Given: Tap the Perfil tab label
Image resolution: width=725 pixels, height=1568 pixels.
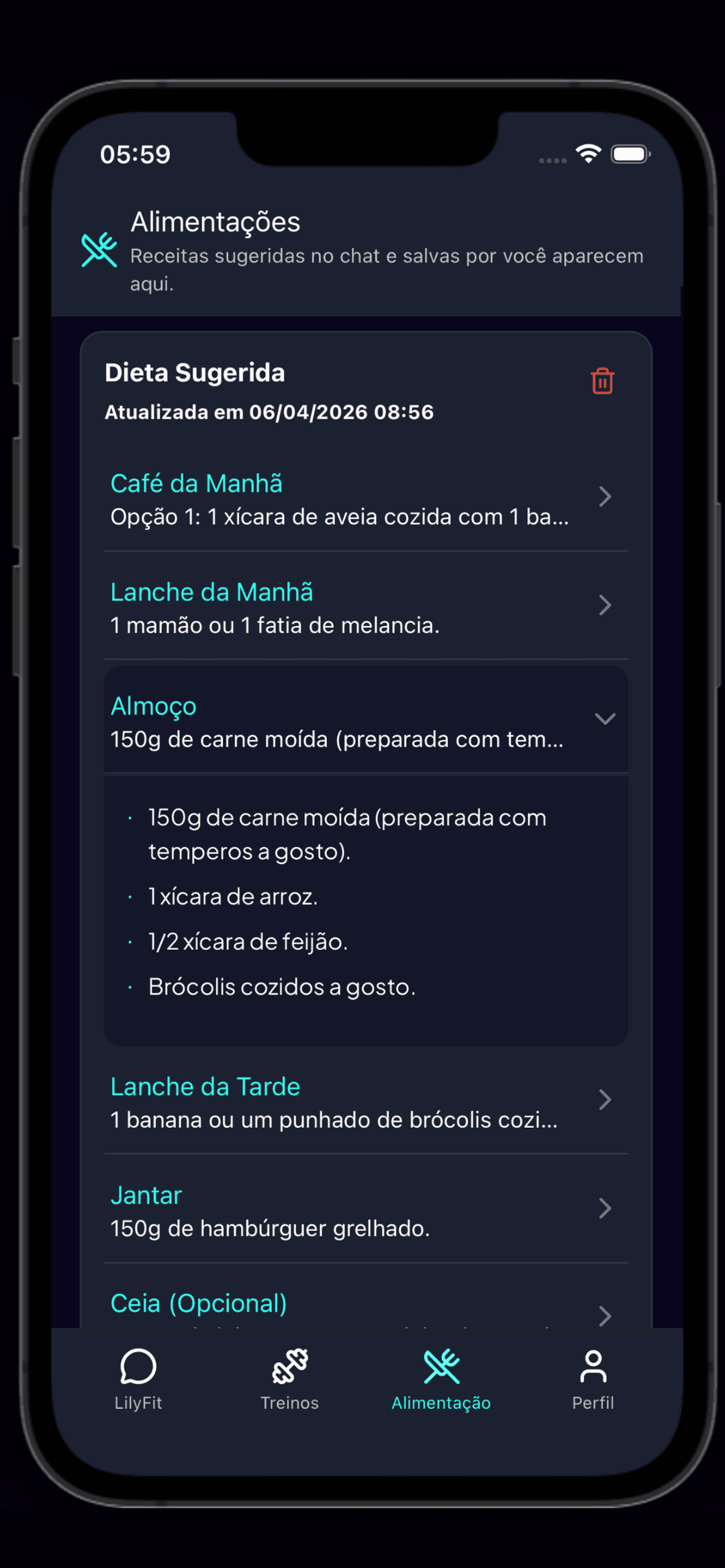Looking at the screenshot, I should [593, 1402].
